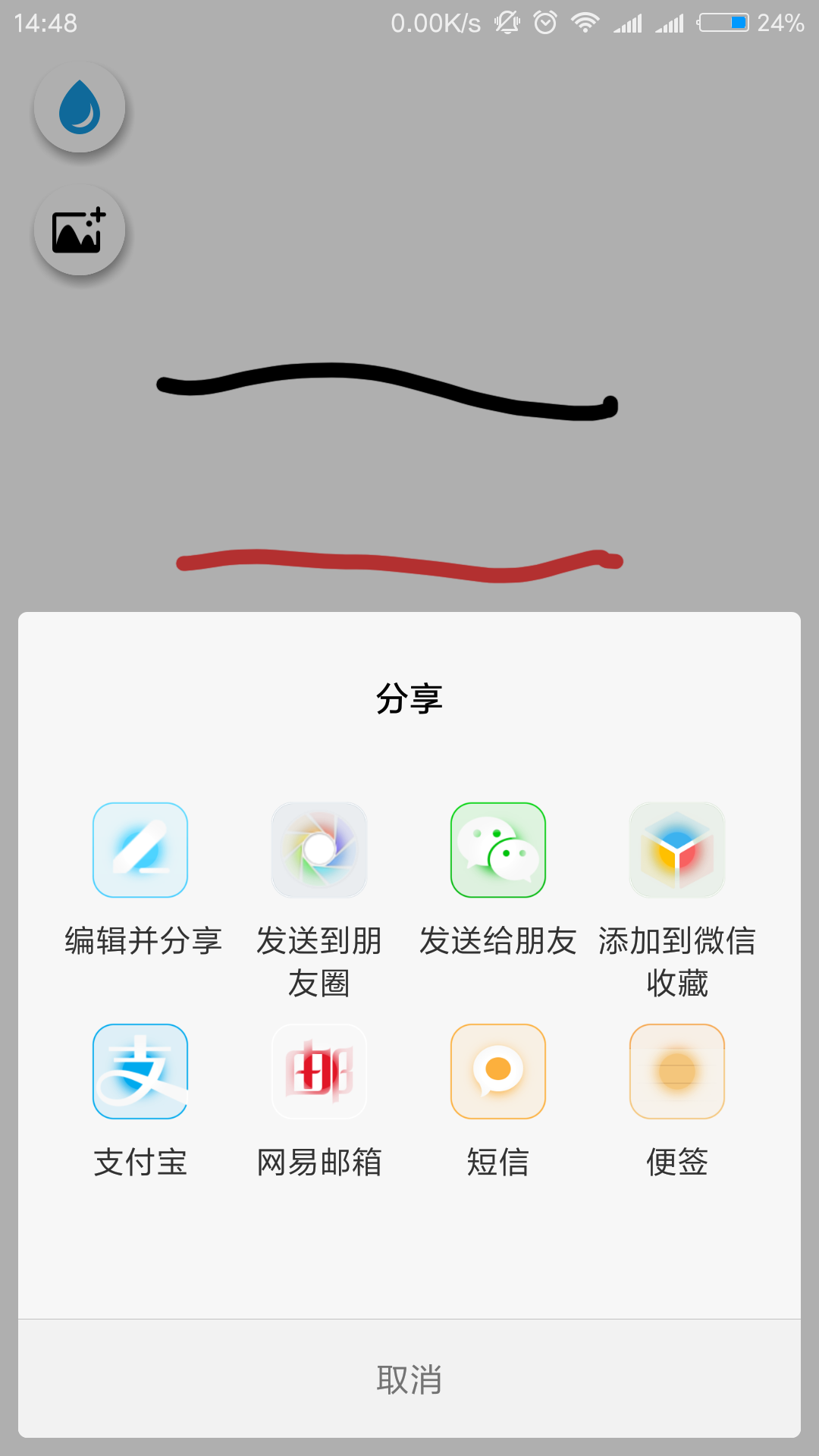Send the drawing by 短信
819x1456 pixels.
click(x=498, y=1072)
